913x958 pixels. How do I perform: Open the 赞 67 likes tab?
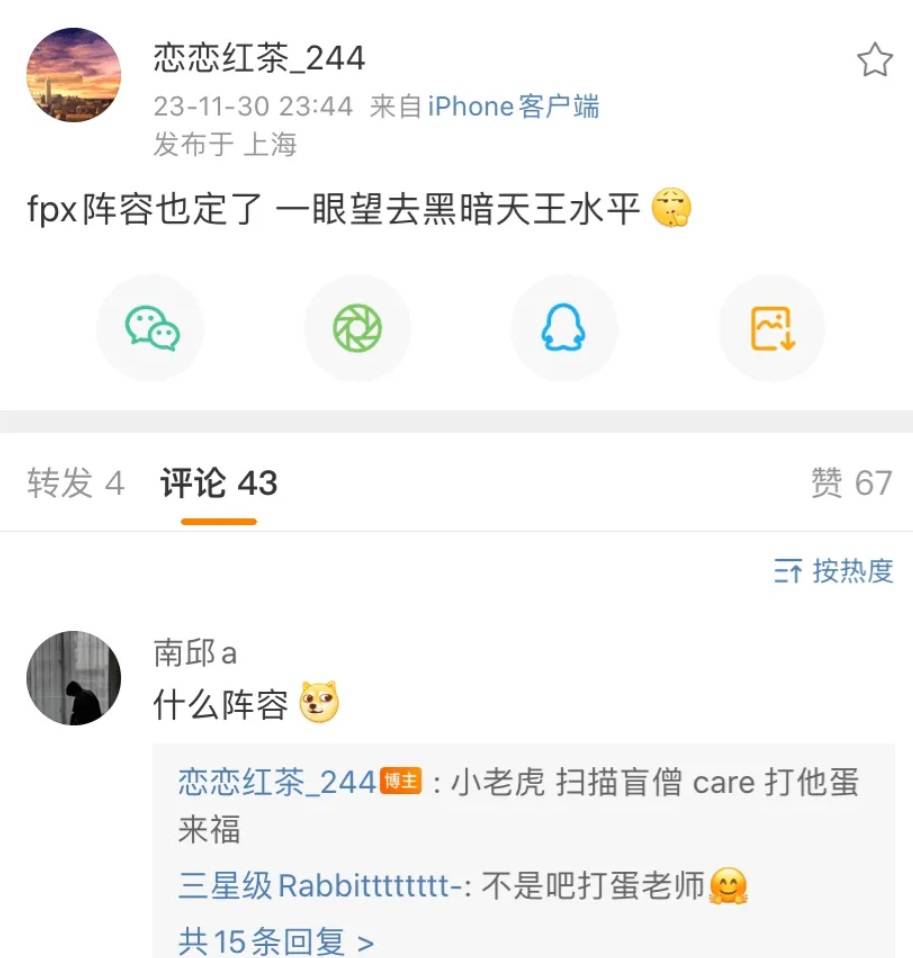(x=851, y=483)
